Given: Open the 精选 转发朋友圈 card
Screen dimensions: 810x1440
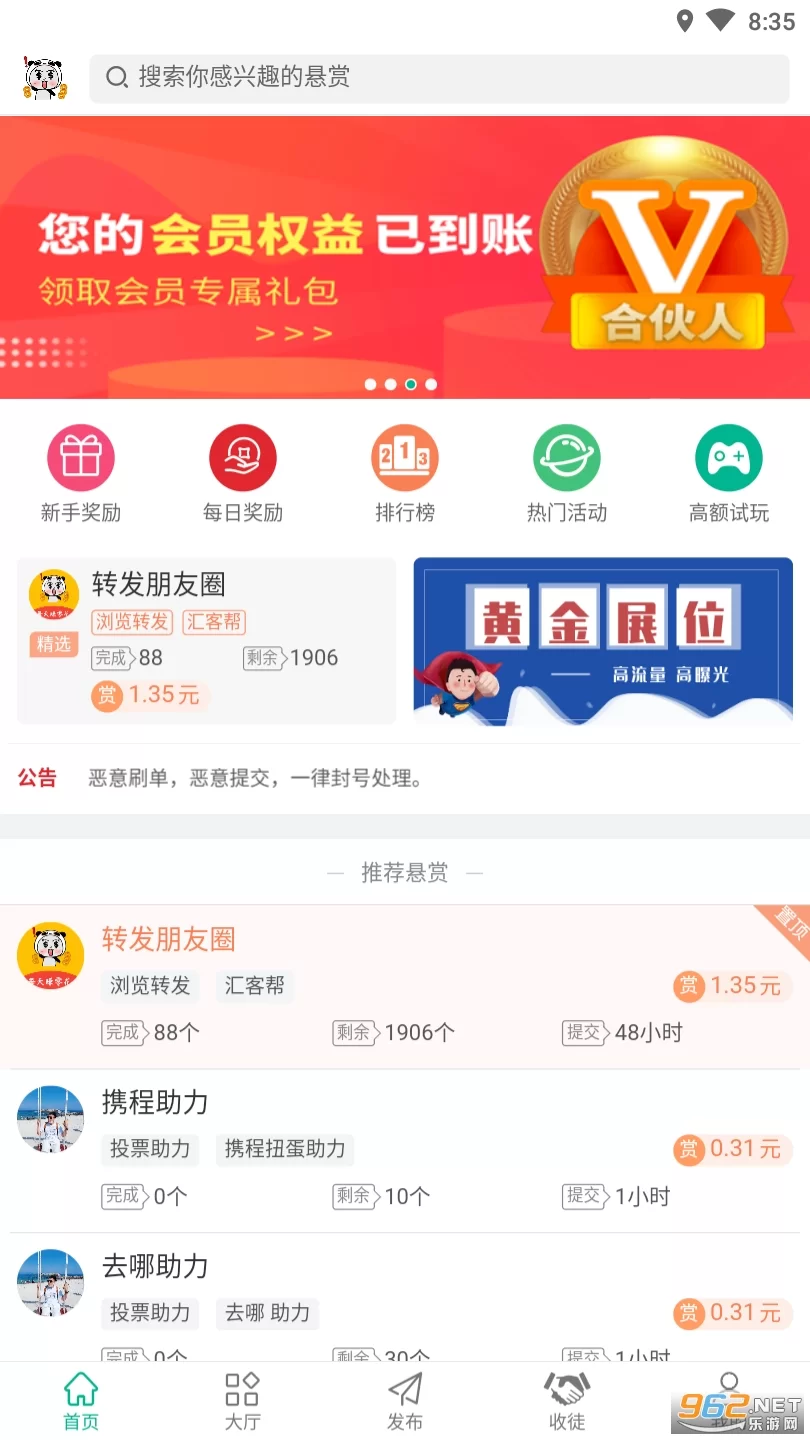Looking at the screenshot, I should pos(207,640).
